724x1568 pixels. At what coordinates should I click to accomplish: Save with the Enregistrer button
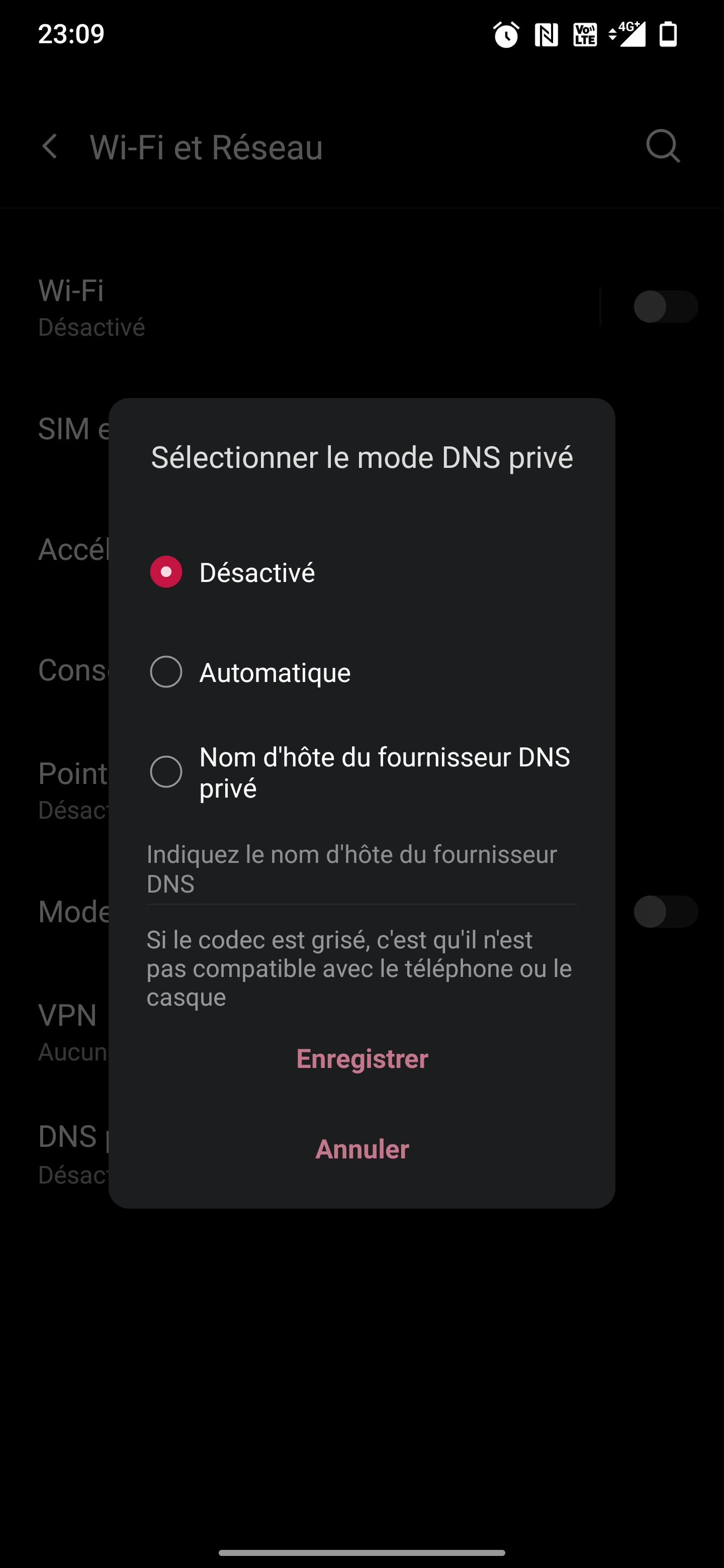click(x=361, y=1058)
